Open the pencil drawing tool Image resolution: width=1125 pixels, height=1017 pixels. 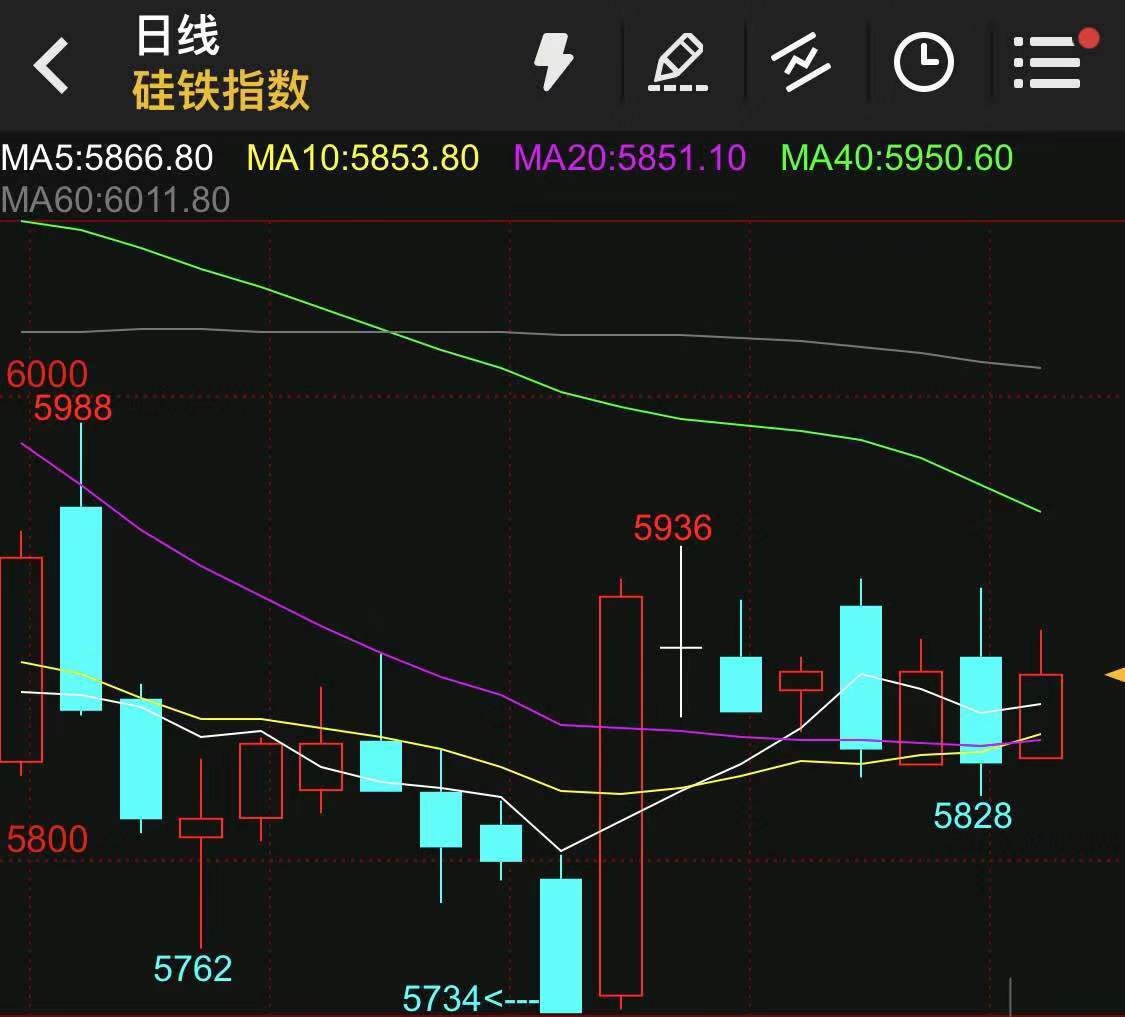pyautogui.click(x=679, y=63)
